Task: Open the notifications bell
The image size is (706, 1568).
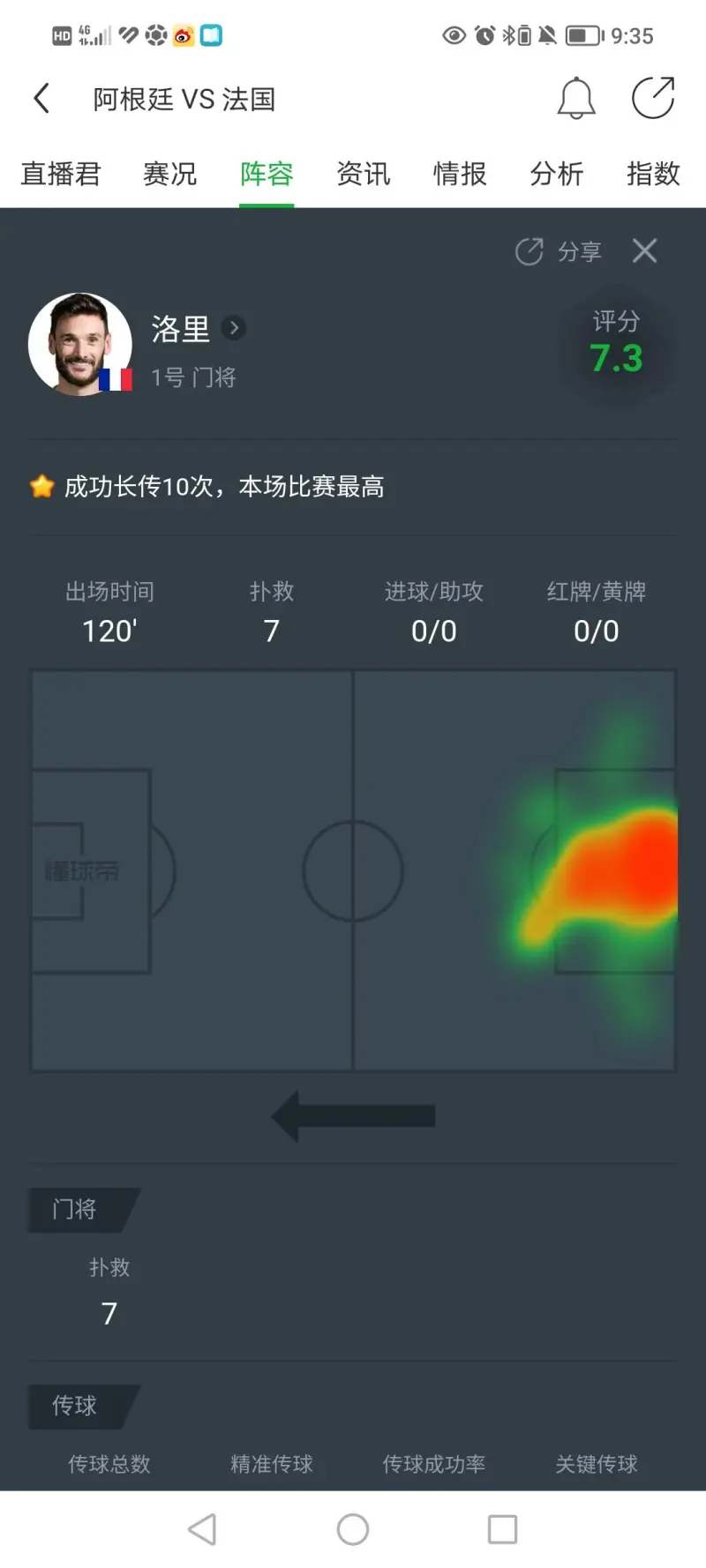Action: tap(576, 98)
